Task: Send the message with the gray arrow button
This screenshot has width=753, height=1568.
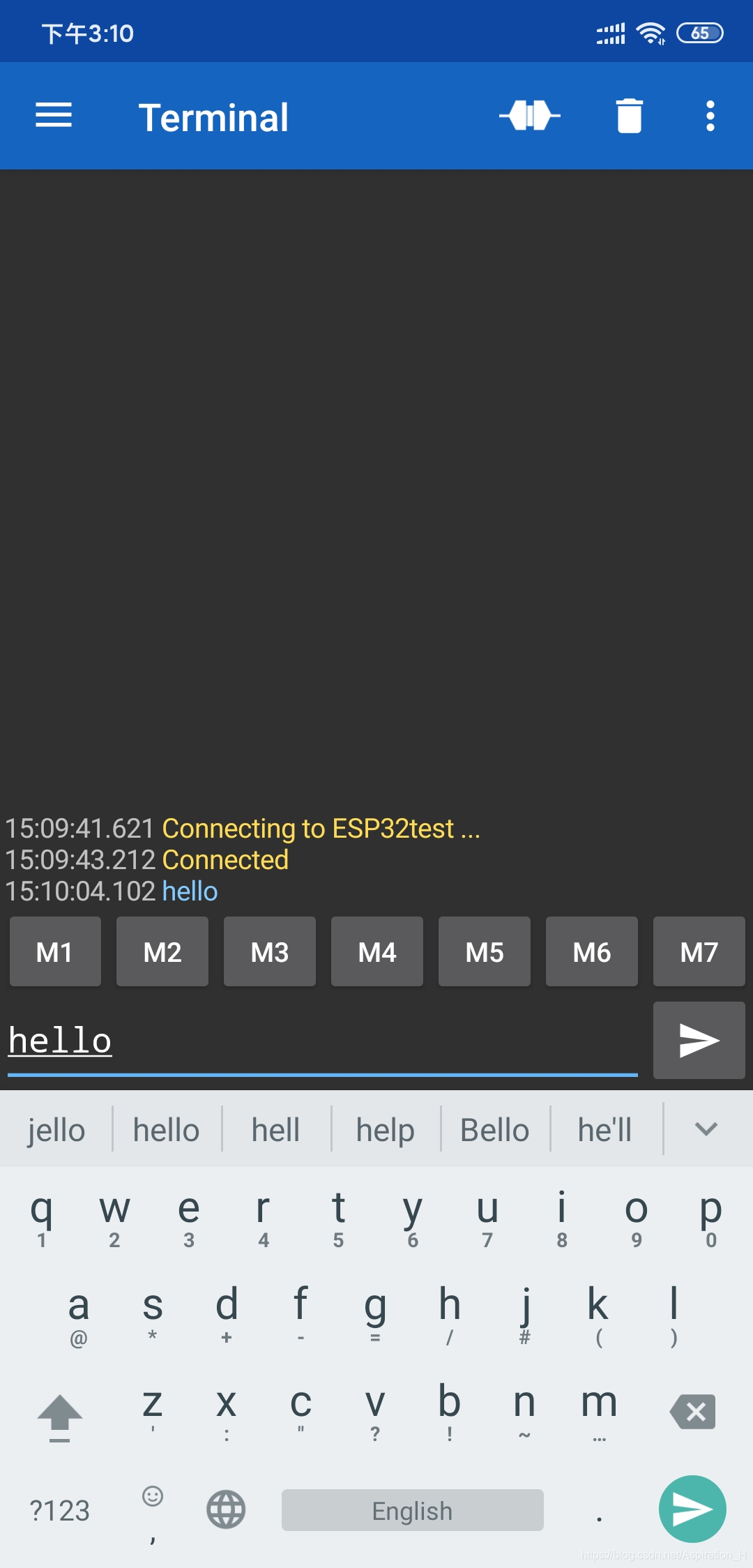Action: pos(699,1041)
